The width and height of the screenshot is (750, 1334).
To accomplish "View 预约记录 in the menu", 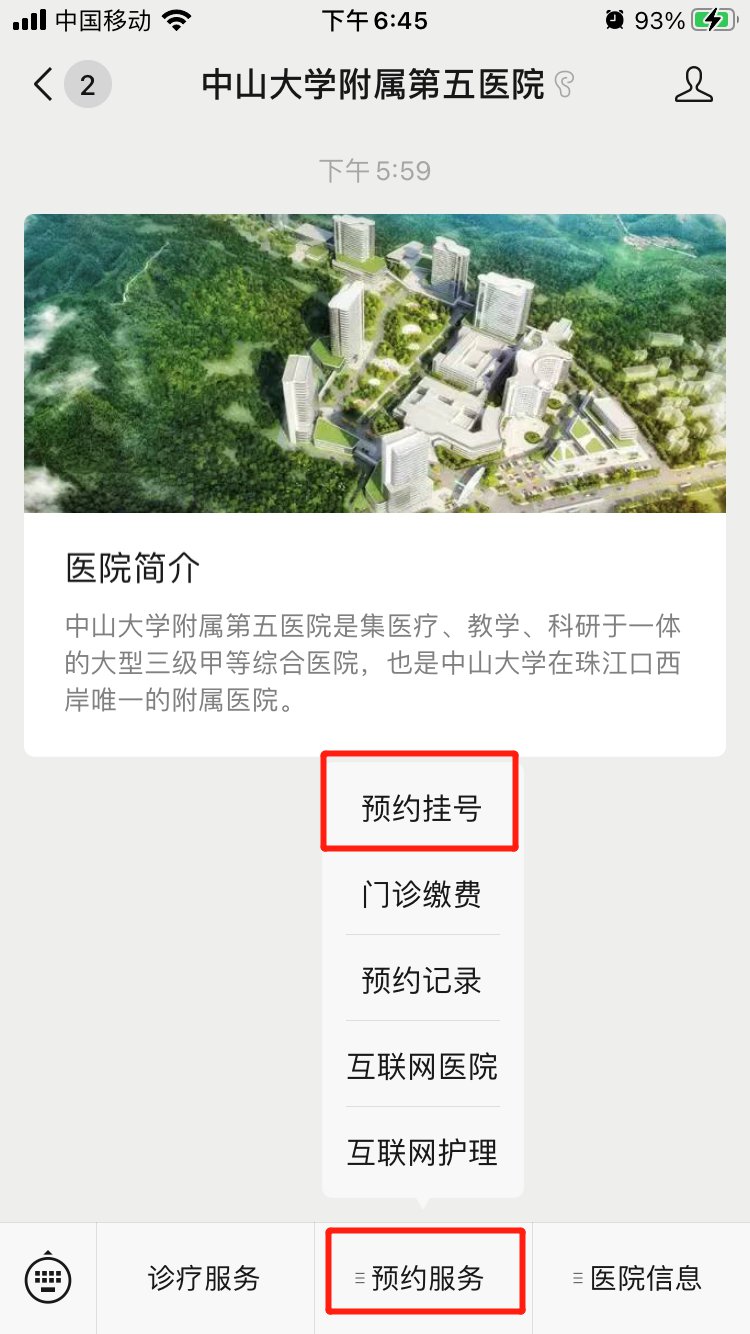I will point(421,980).
